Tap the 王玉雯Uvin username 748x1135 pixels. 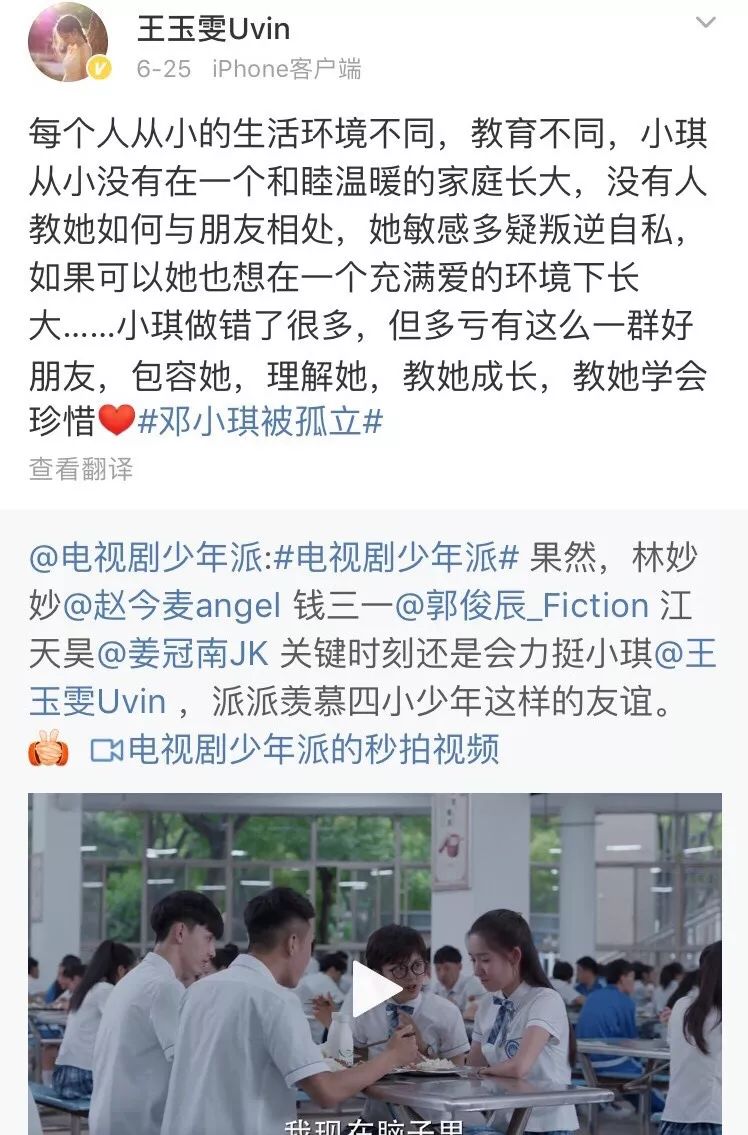click(214, 29)
